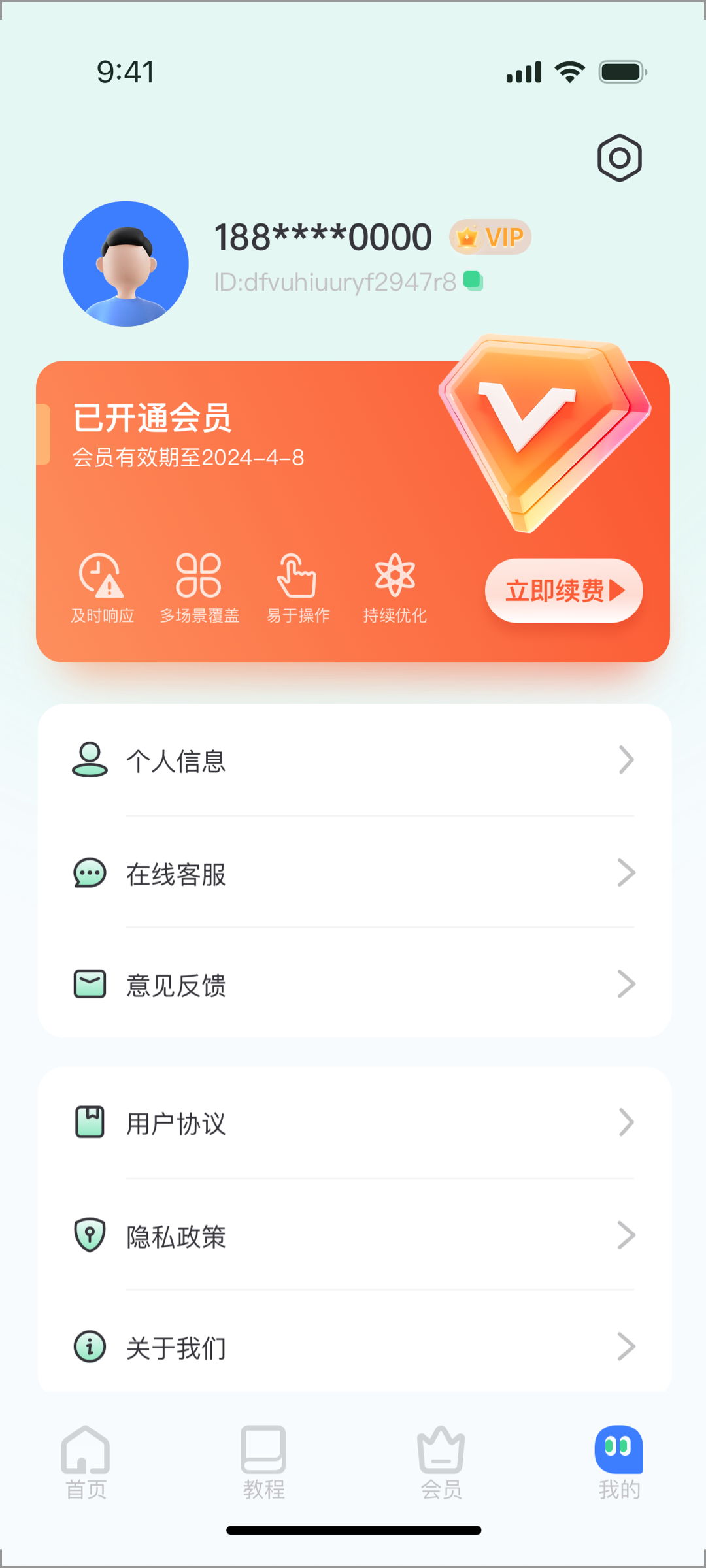This screenshot has width=706, height=1568.
Task: Open 在线客服 online support
Action: [x=353, y=874]
